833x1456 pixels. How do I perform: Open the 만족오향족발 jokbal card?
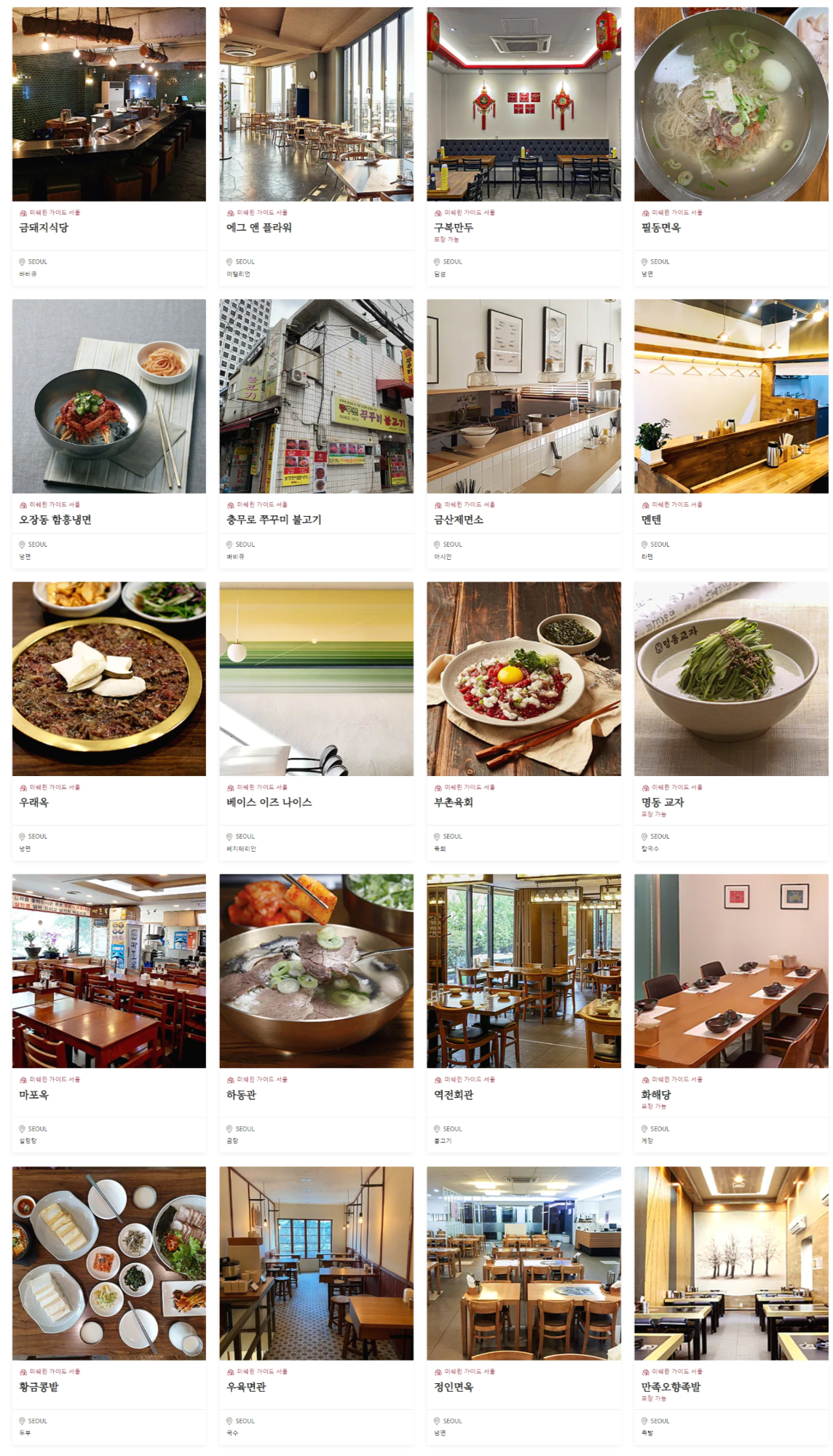(671, 1387)
